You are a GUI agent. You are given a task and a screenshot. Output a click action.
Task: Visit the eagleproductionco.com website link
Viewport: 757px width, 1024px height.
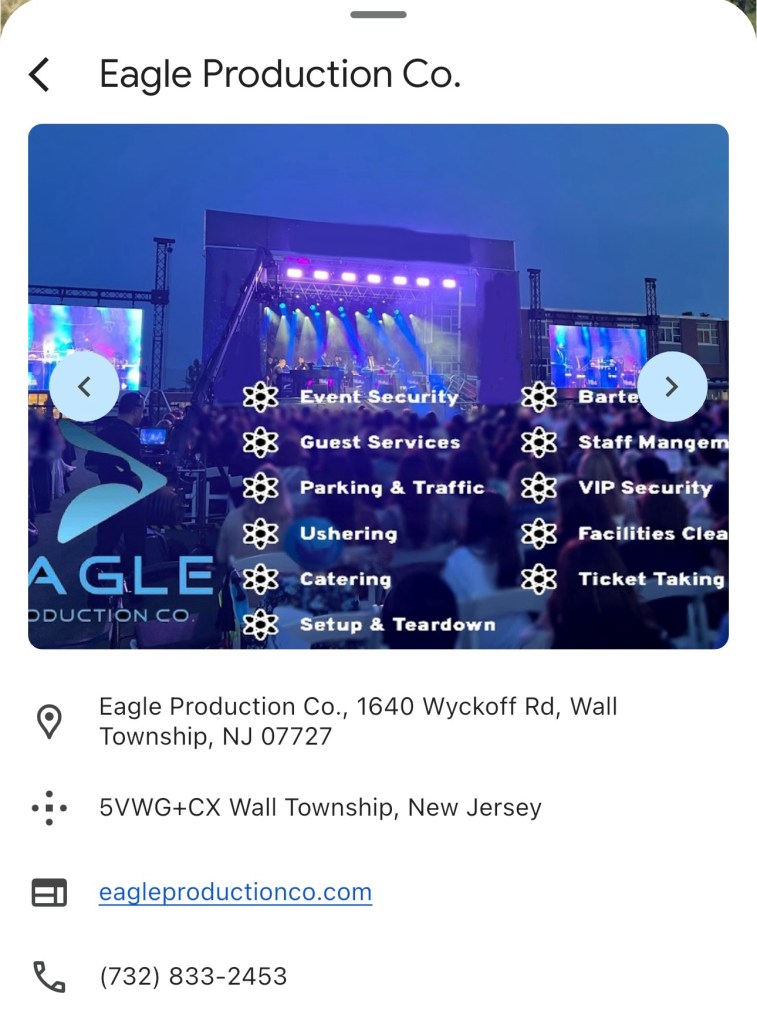click(235, 892)
